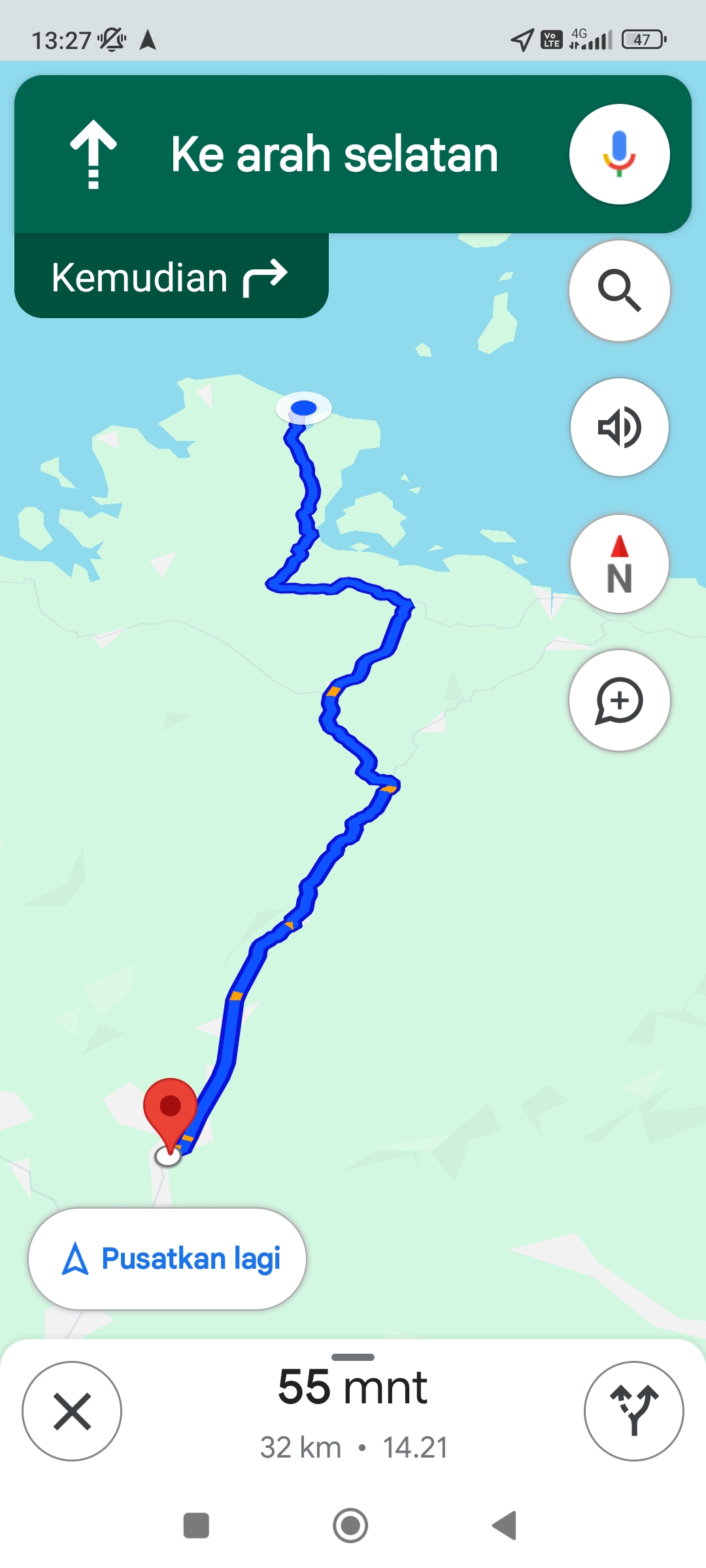Screen dimensions: 706x1568
Task: Tap the Kemudian next-turn preview
Action: pos(171,276)
